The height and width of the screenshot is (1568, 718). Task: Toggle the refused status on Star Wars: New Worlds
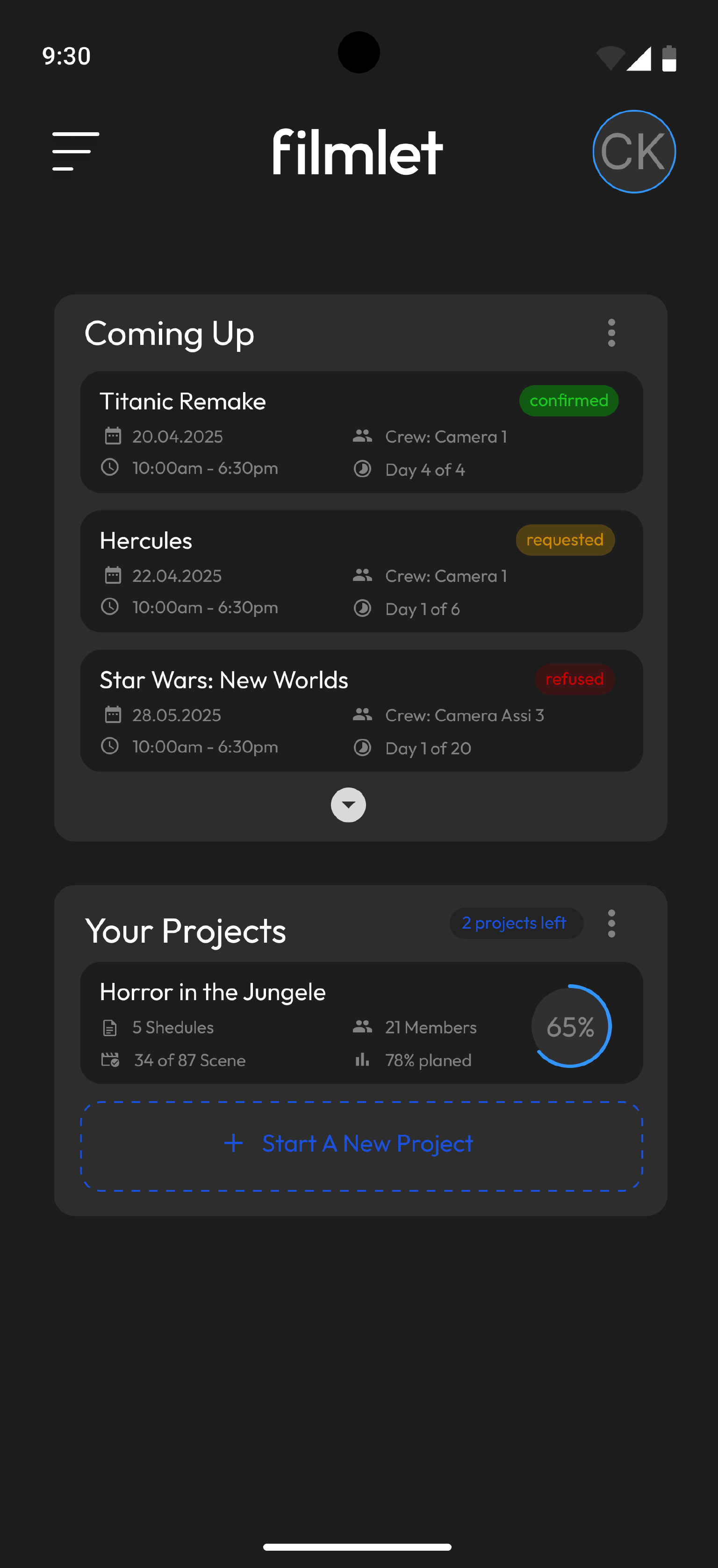click(x=574, y=679)
